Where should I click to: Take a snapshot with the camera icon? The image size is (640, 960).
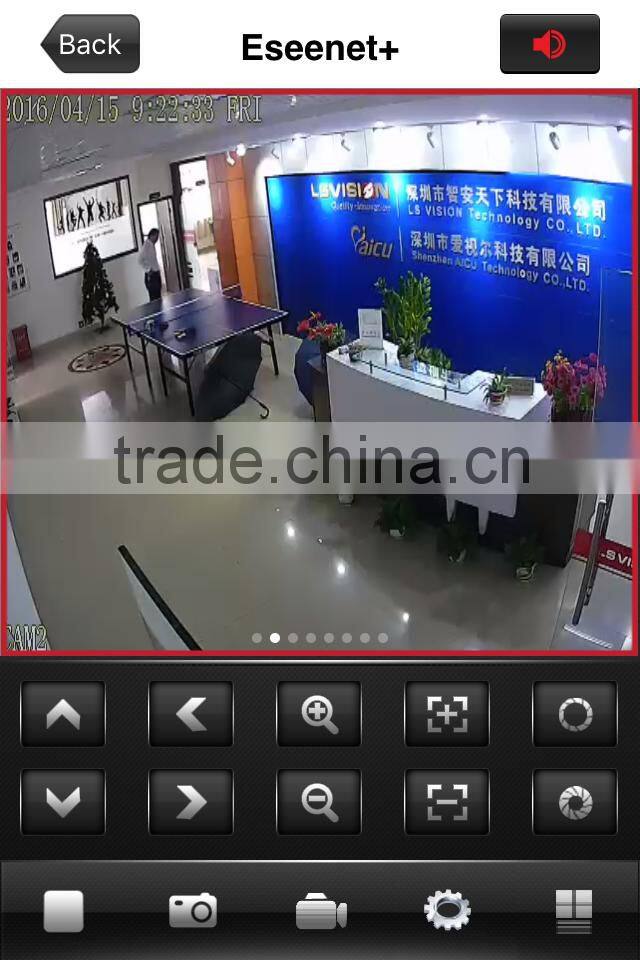pyautogui.click(x=193, y=910)
